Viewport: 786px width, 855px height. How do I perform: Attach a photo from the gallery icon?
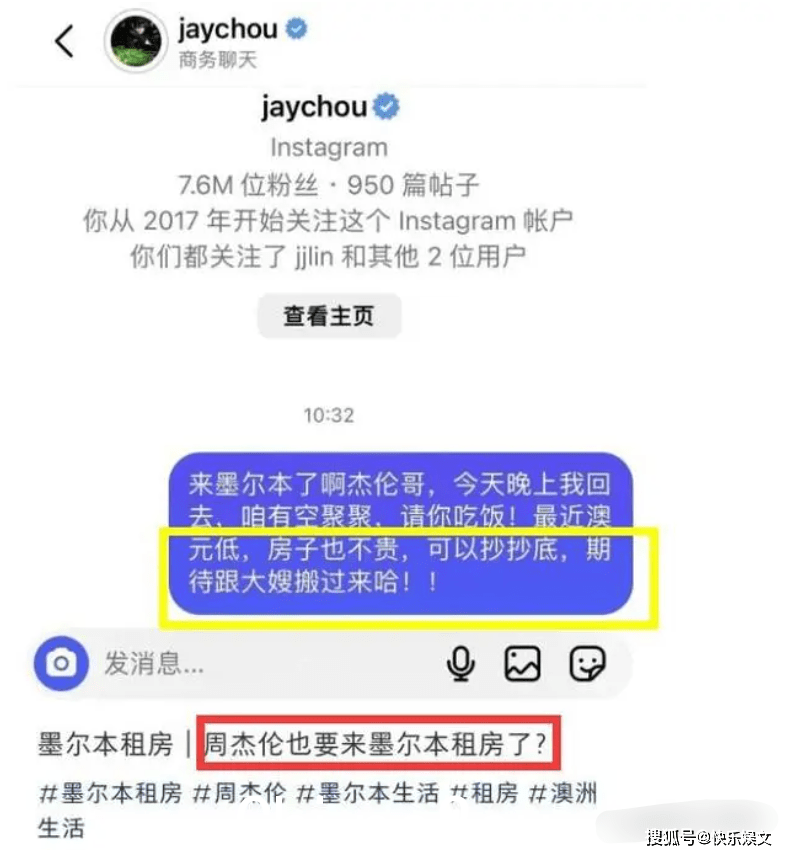tap(522, 662)
